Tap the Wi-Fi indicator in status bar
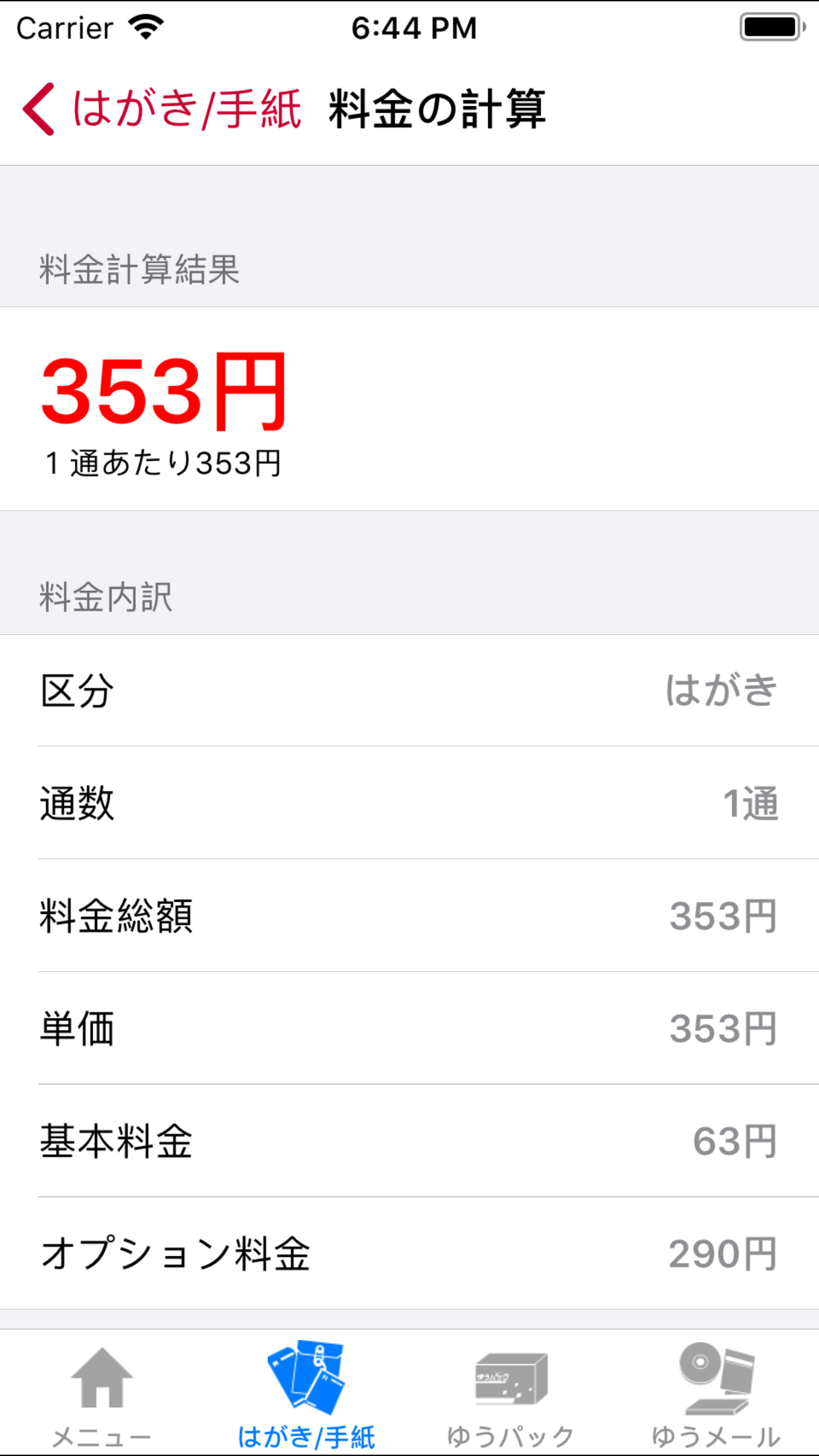Viewport: 819px width, 1456px height. pyautogui.click(x=146, y=26)
